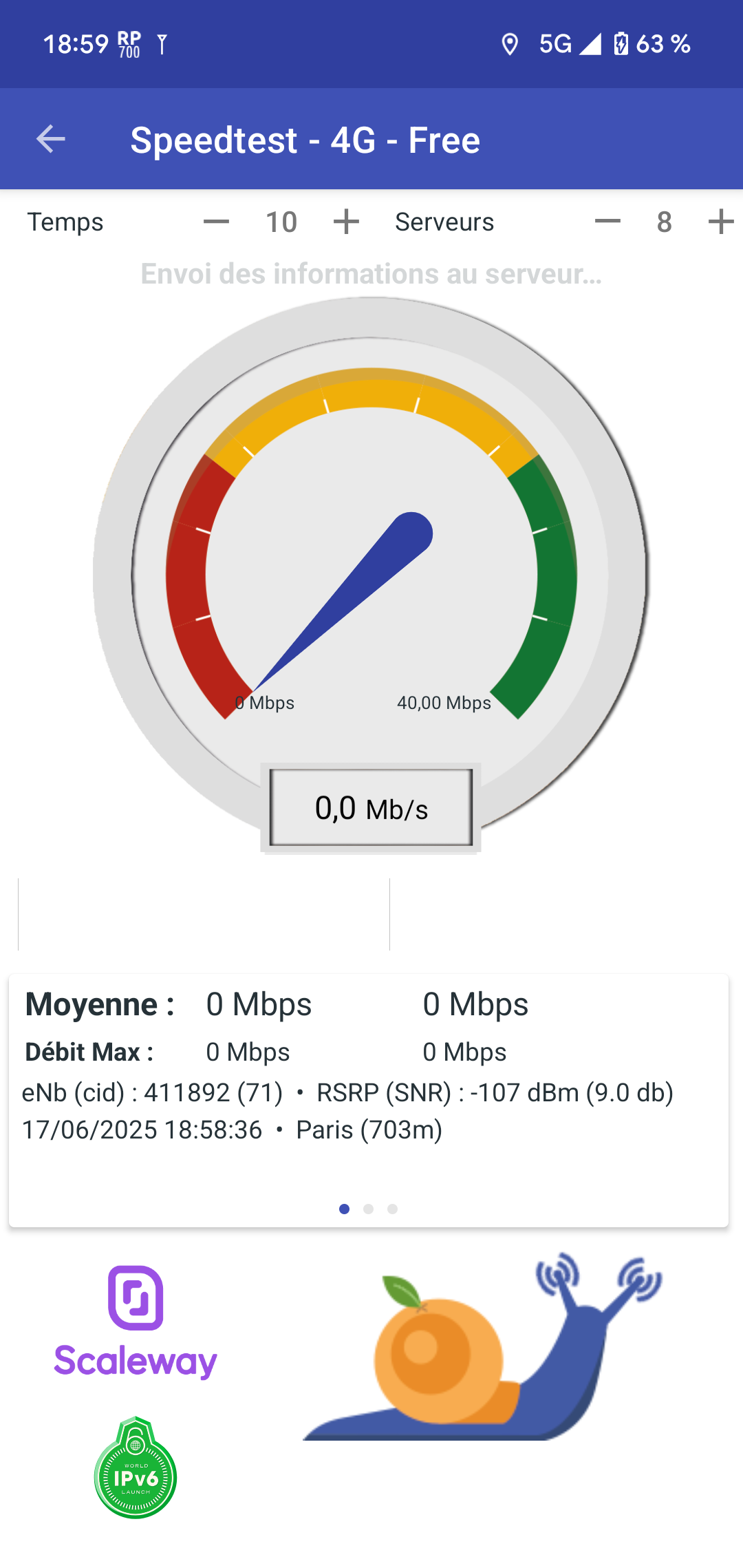Image resolution: width=743 pixels, height=1568 pixels.
Task: Increase the Serveurs count with plus
Action: pos(721,222)
